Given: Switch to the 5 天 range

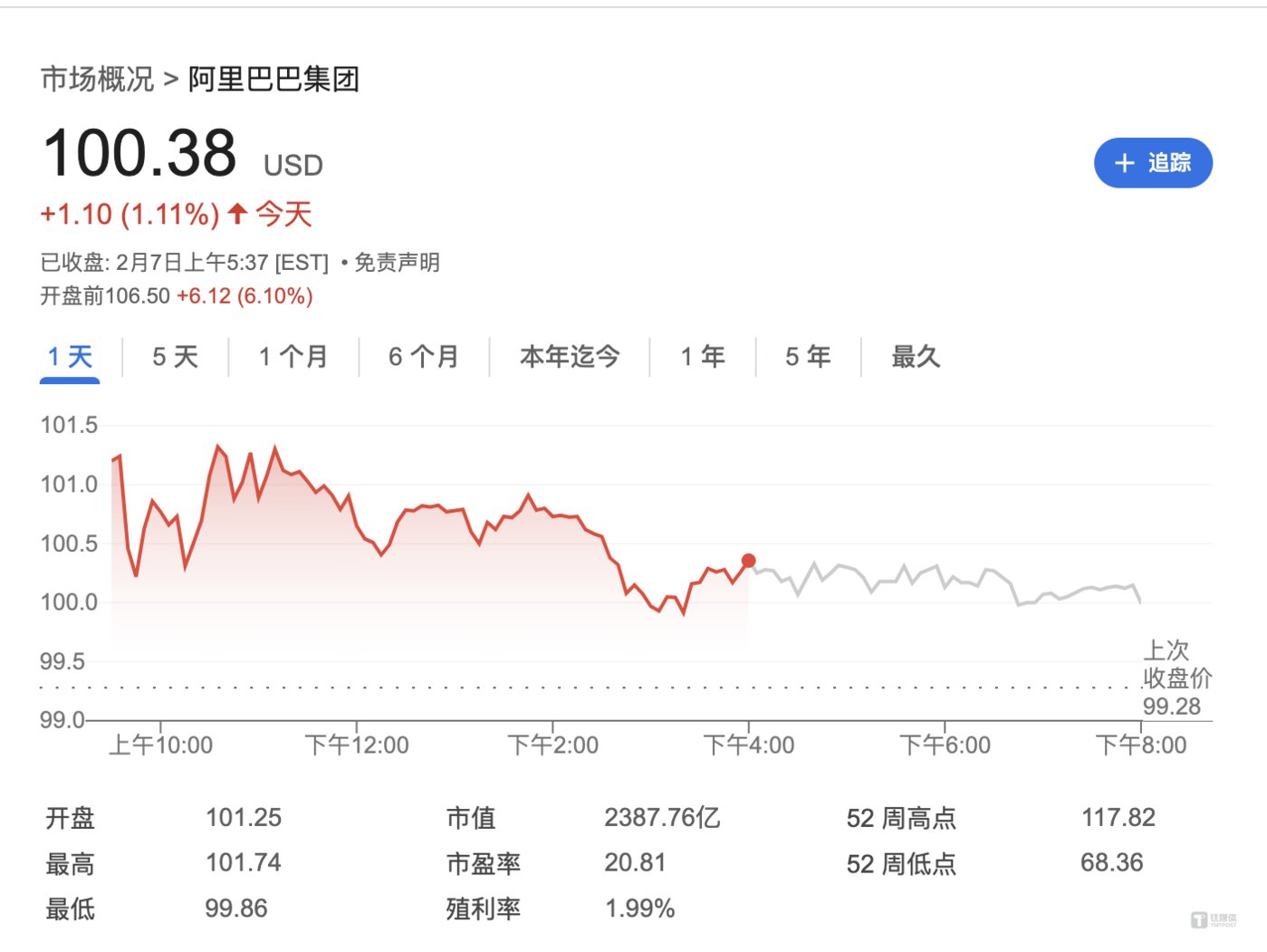Looking at the screenshot, I should pos(175,357).
